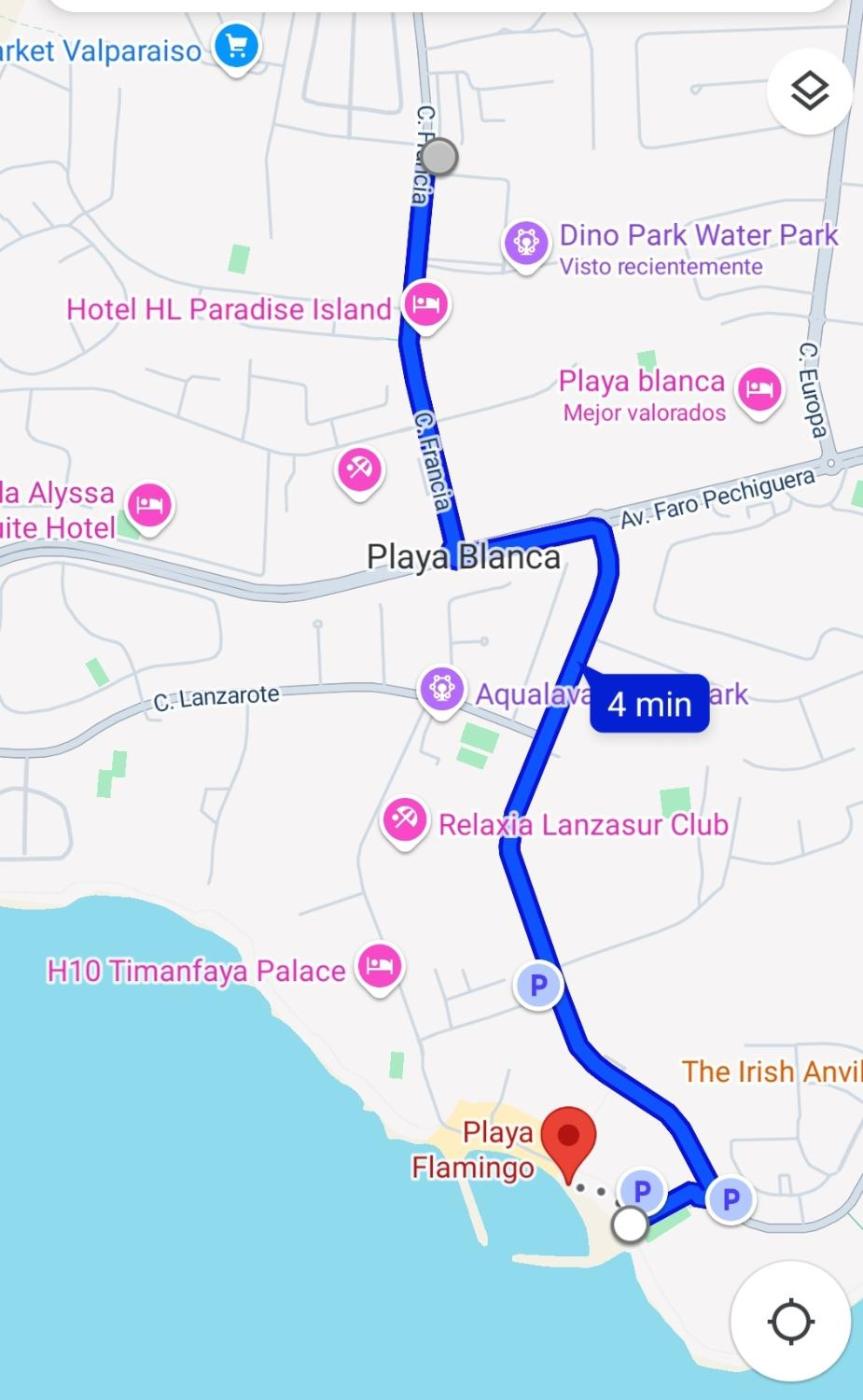View the H10 Timanfaya Palace pin
Image resolution: width=863 pixels, height=1400 pixels.
click(x=380, y=967)
